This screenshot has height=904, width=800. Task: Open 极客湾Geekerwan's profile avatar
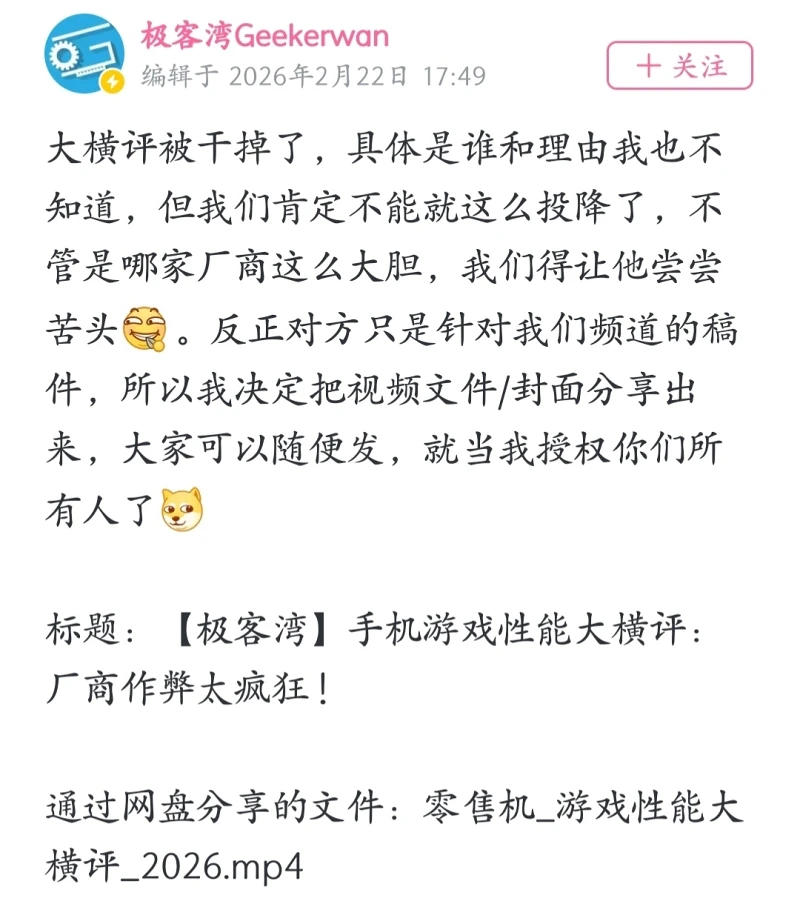coord(84,55)
